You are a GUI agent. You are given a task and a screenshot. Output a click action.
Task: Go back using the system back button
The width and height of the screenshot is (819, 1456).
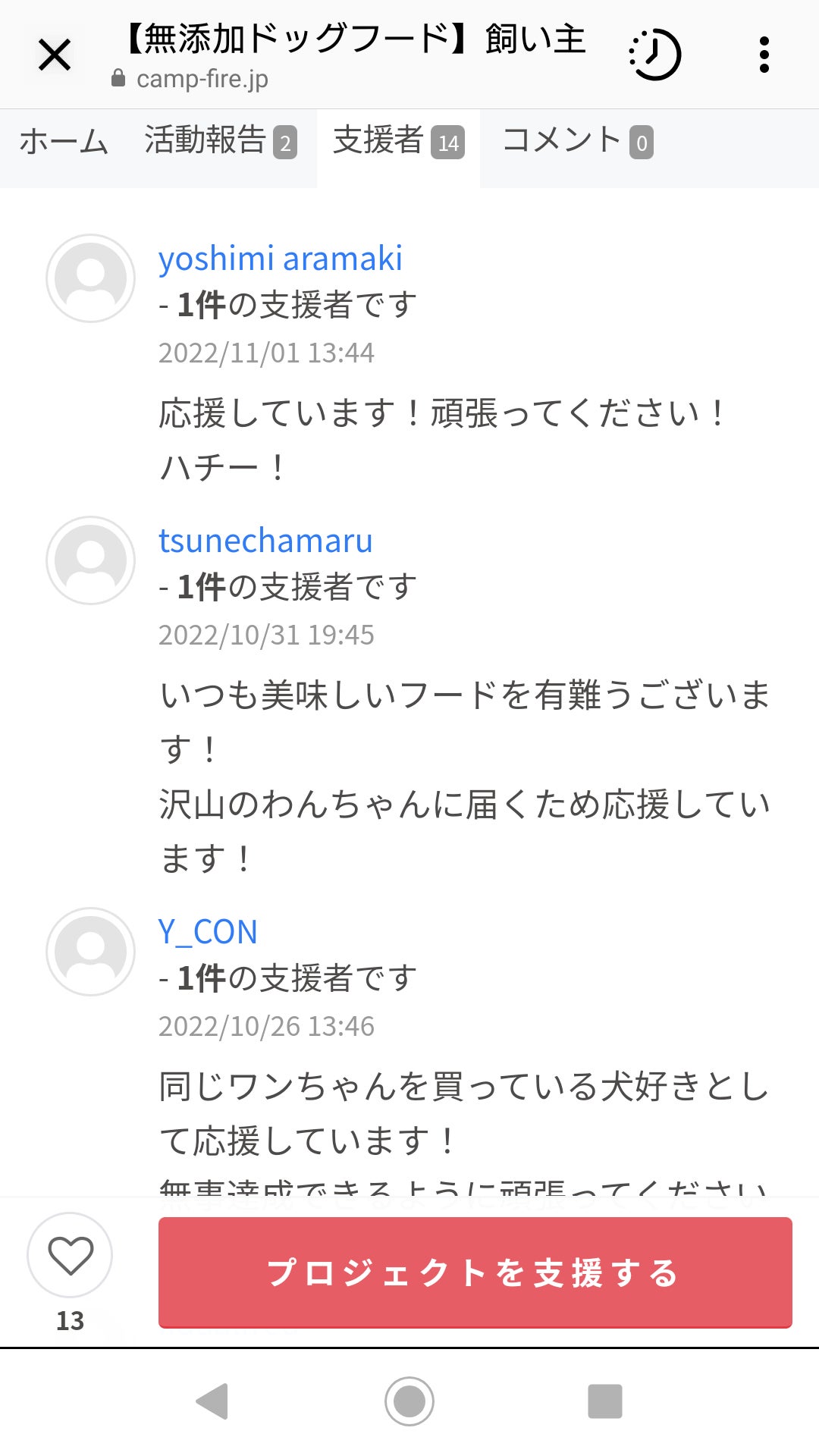(x=213, y=1401)
